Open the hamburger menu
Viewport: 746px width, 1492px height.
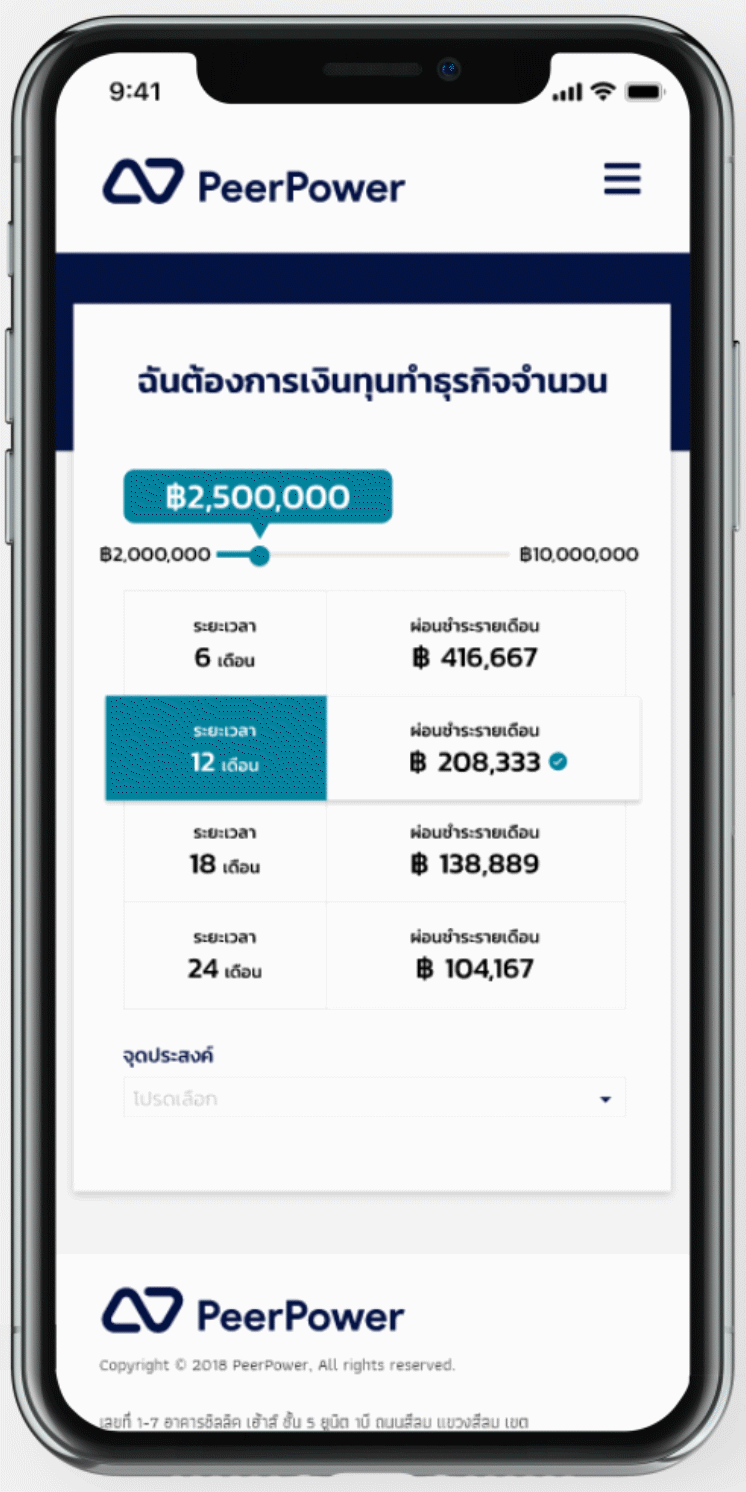(x=621, y=180)
